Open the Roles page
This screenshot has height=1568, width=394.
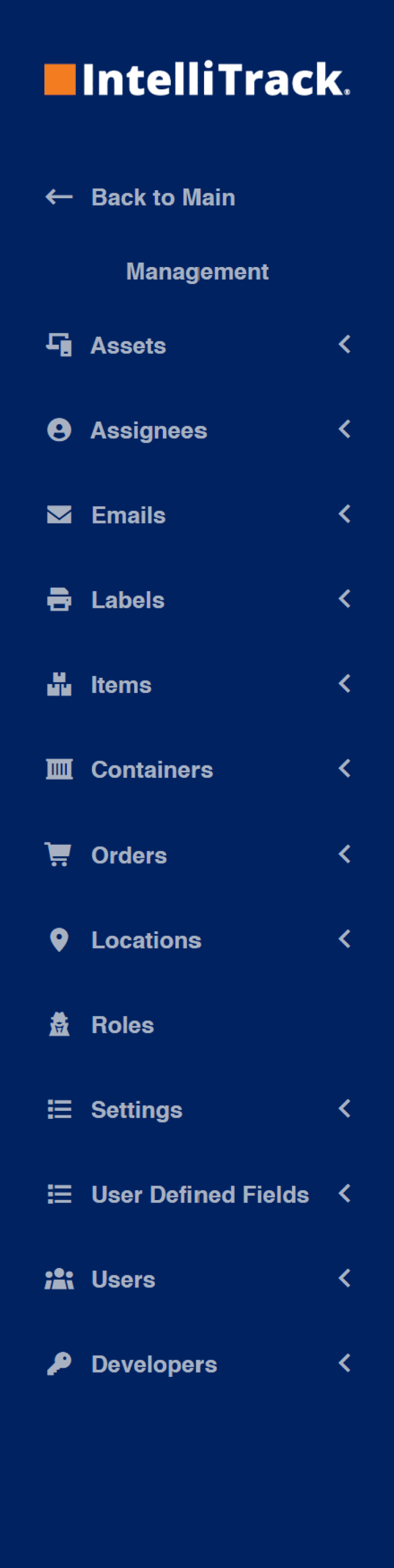tap(197, 1024)
